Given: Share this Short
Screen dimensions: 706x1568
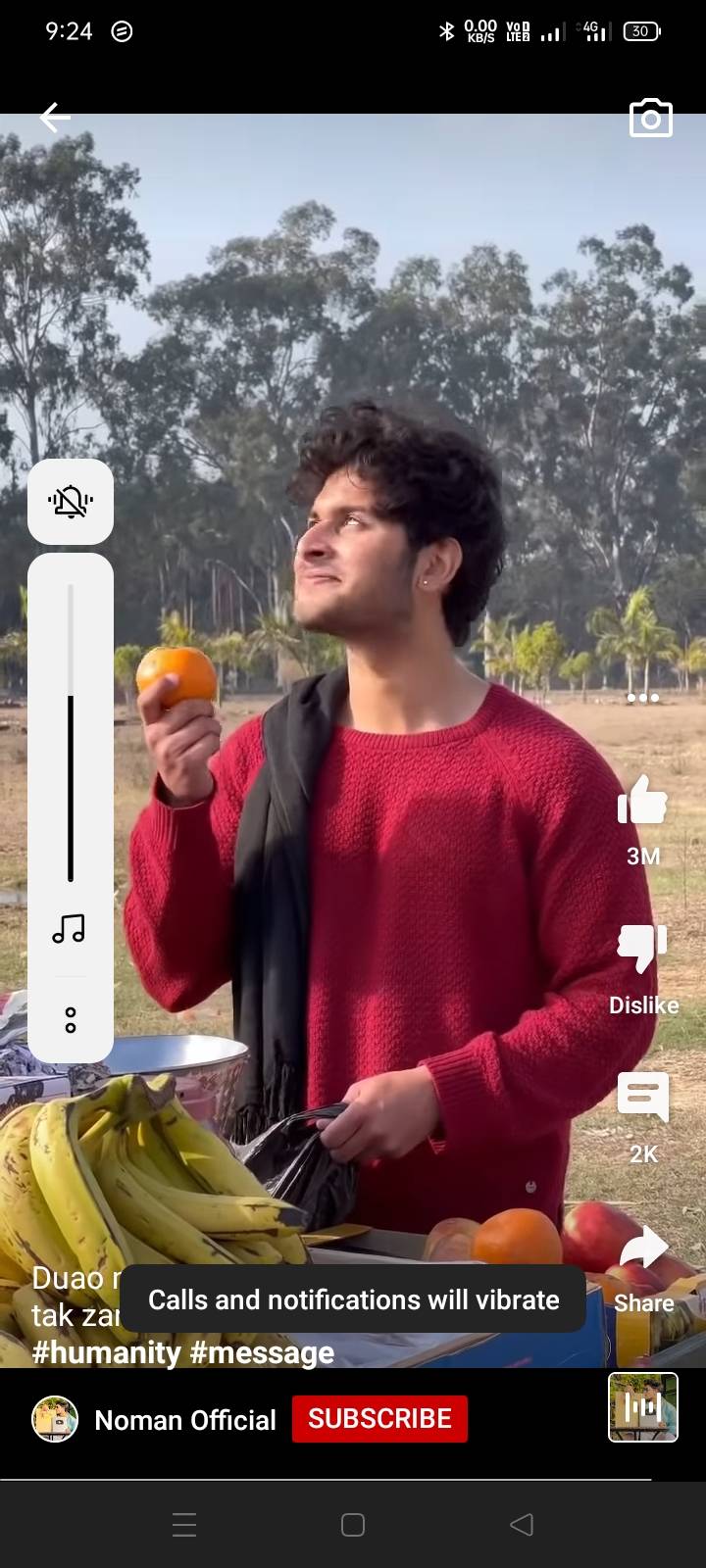Looking at the screenshot, I should 644,1248.
